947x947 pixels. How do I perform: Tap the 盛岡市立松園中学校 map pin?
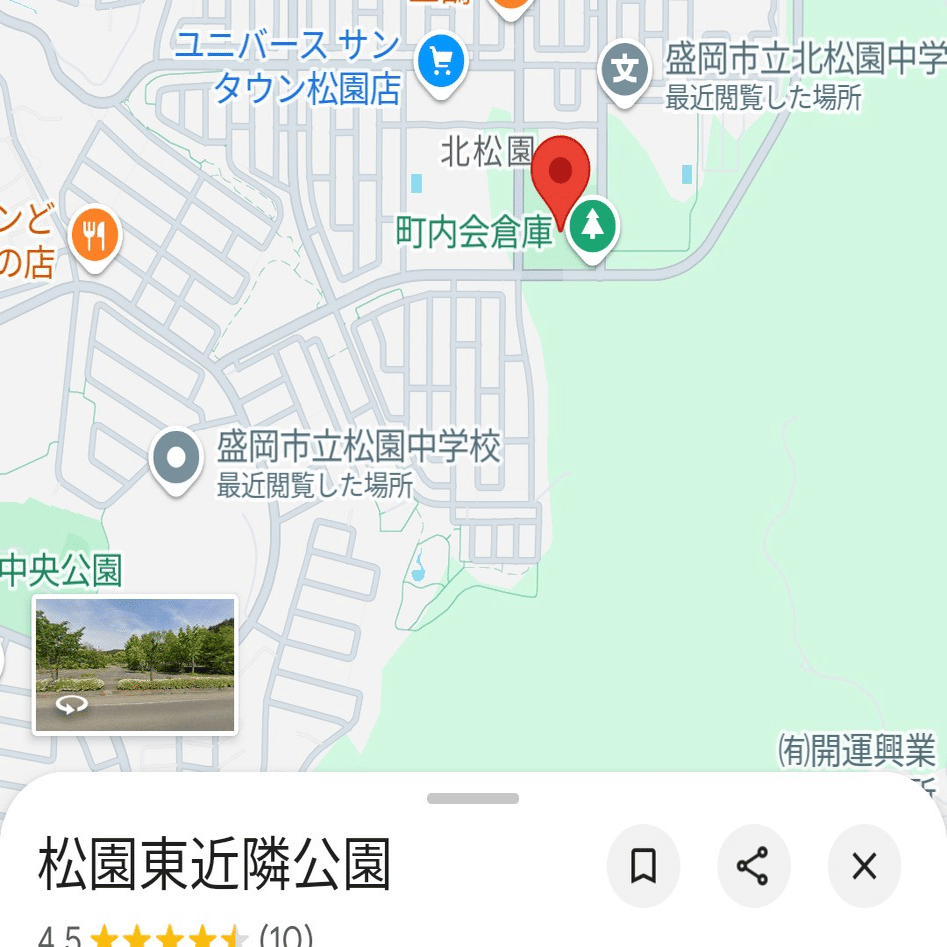177,458
